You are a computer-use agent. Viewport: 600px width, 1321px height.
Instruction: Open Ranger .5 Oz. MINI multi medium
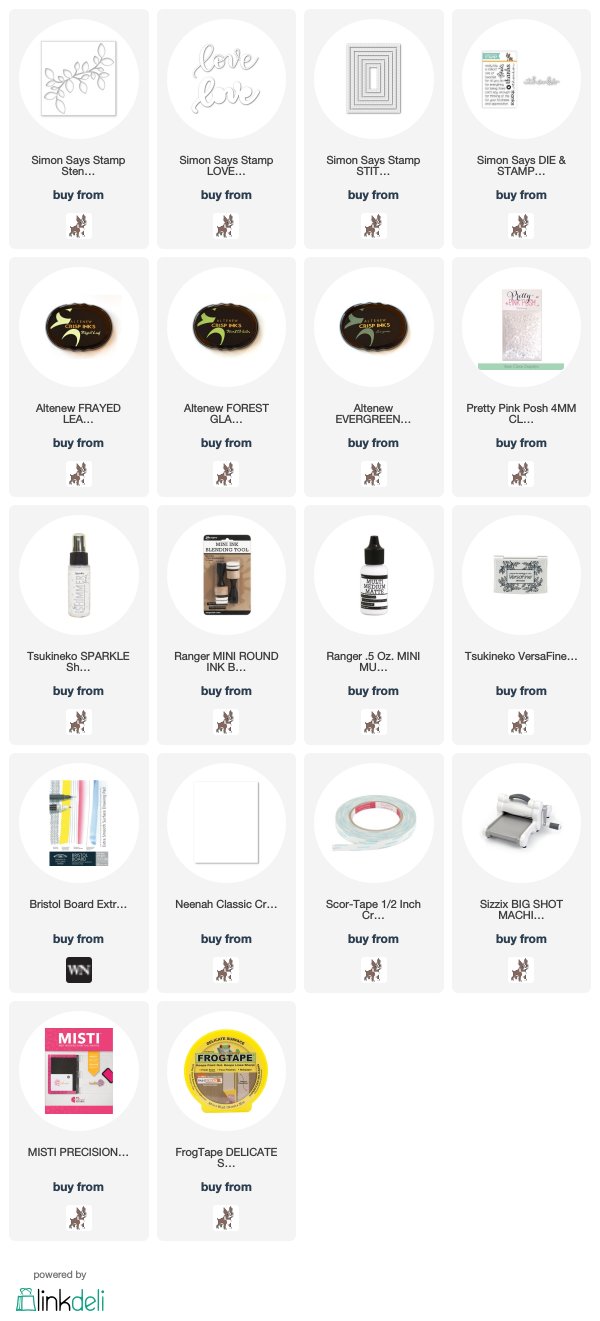coord(373,573)
